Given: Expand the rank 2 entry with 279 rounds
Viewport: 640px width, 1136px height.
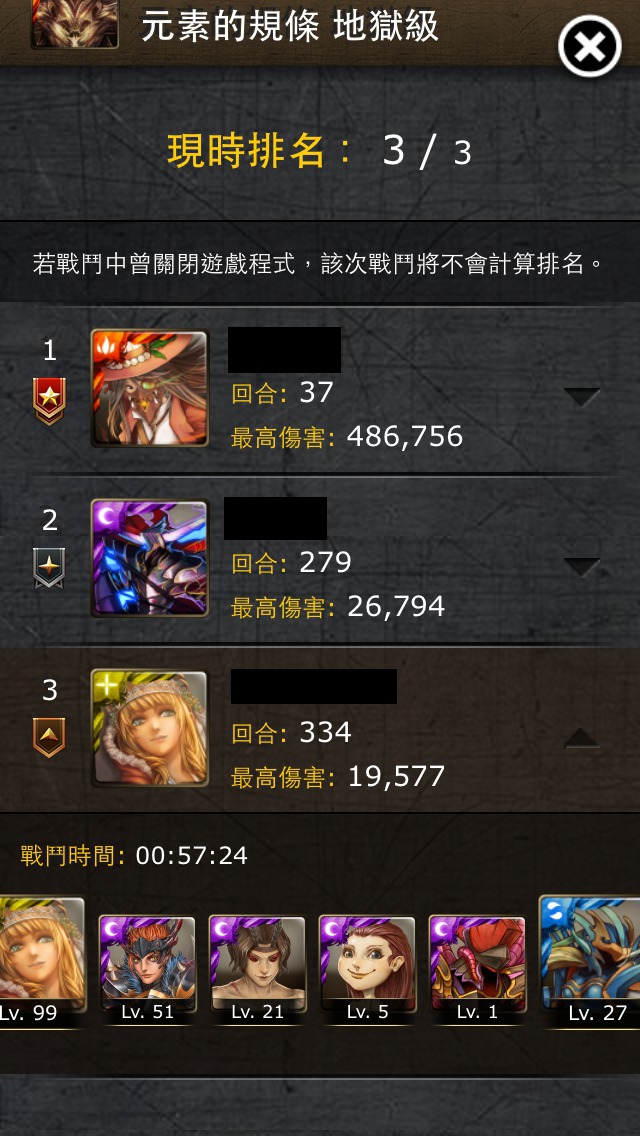Looking at the screenshot, I should pos(581,567).
